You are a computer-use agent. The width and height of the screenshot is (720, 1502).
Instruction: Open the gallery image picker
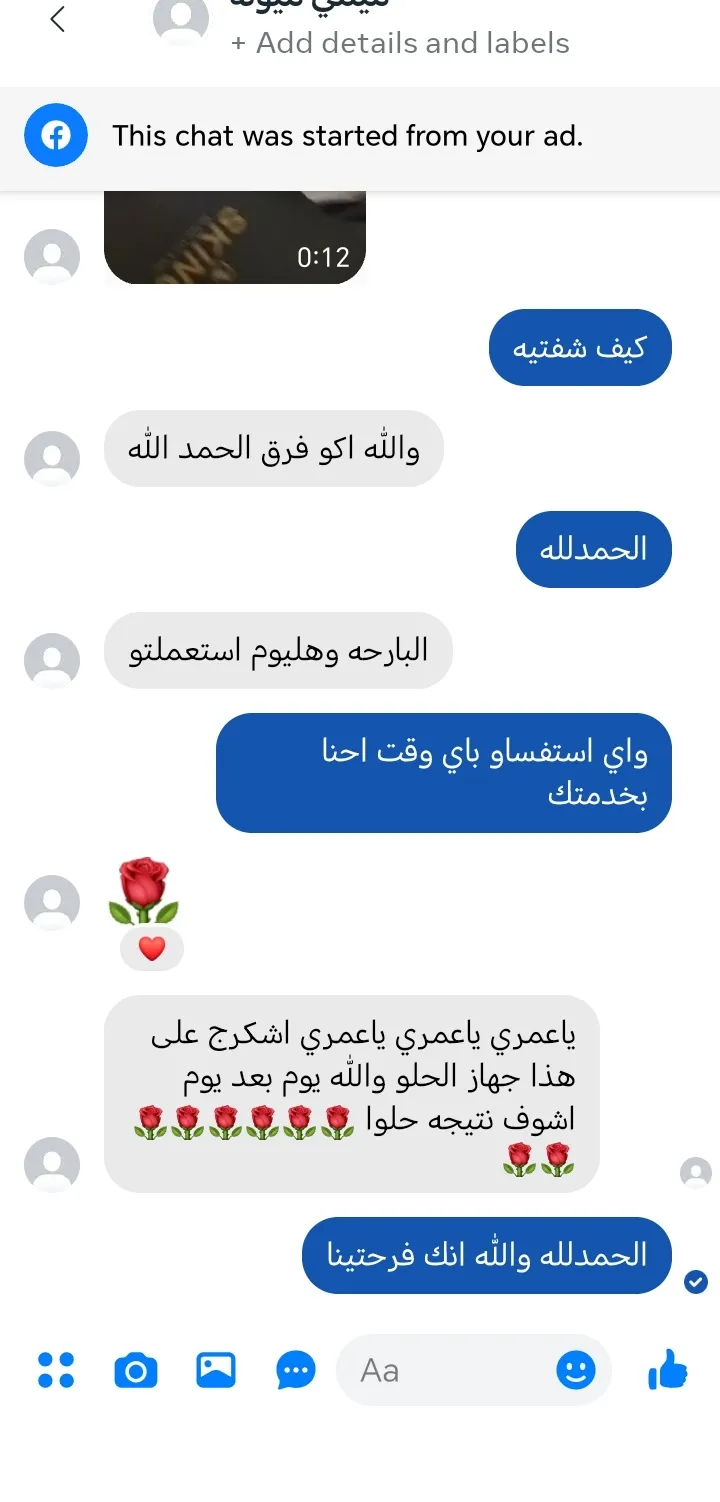(216, 1370)
